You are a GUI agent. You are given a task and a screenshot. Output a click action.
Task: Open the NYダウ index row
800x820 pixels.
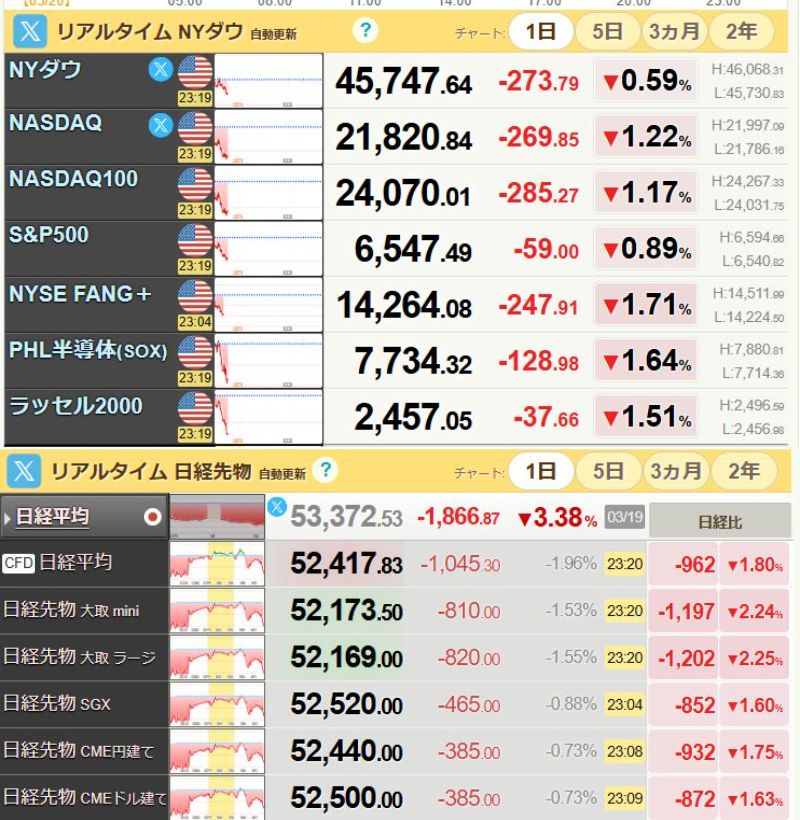coord(45,70)
